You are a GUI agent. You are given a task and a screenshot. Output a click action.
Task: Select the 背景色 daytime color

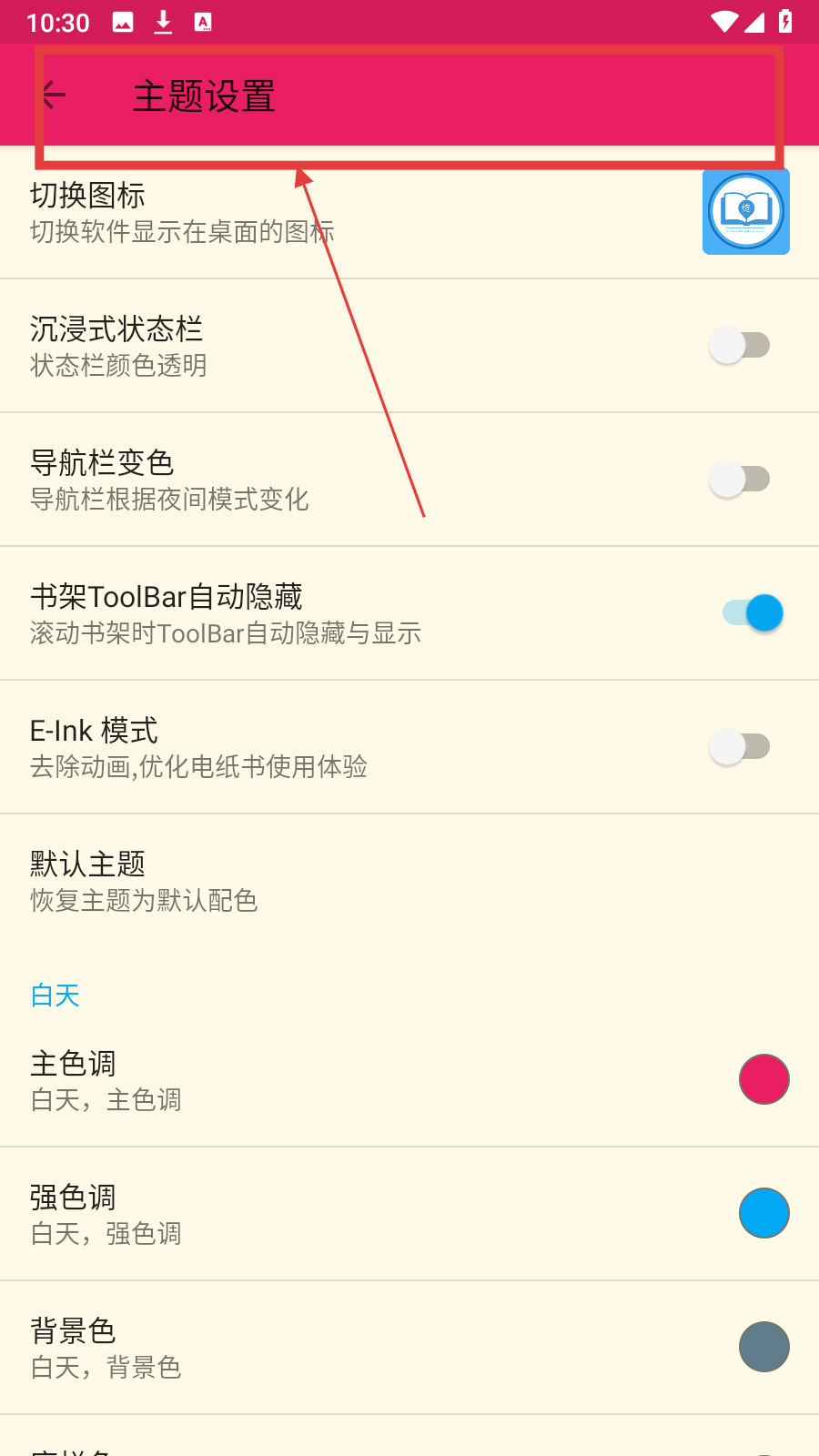click(x=764, y=1347)
